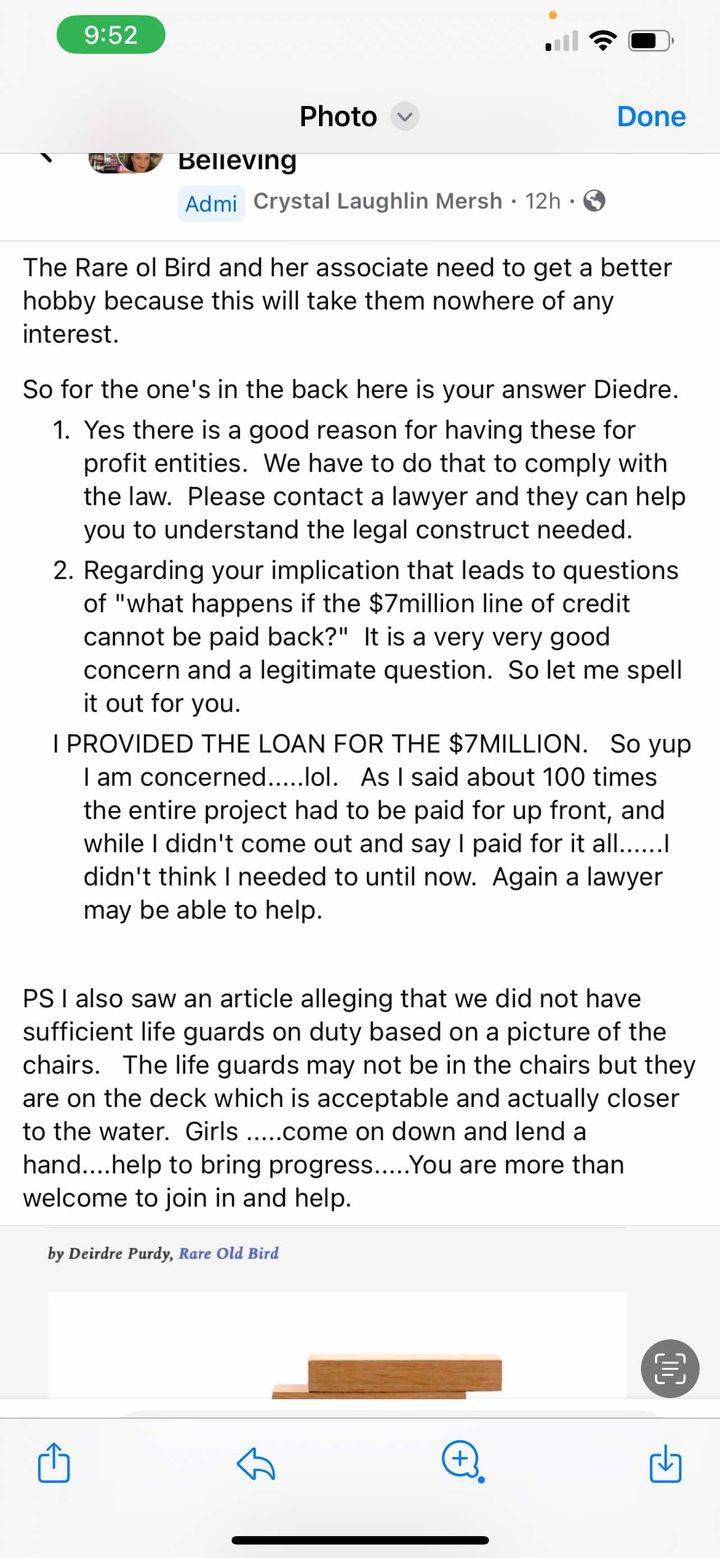Tap the reply arrow icon
This screenshot has width=720, height=1558.
(x=256, y=1465)
